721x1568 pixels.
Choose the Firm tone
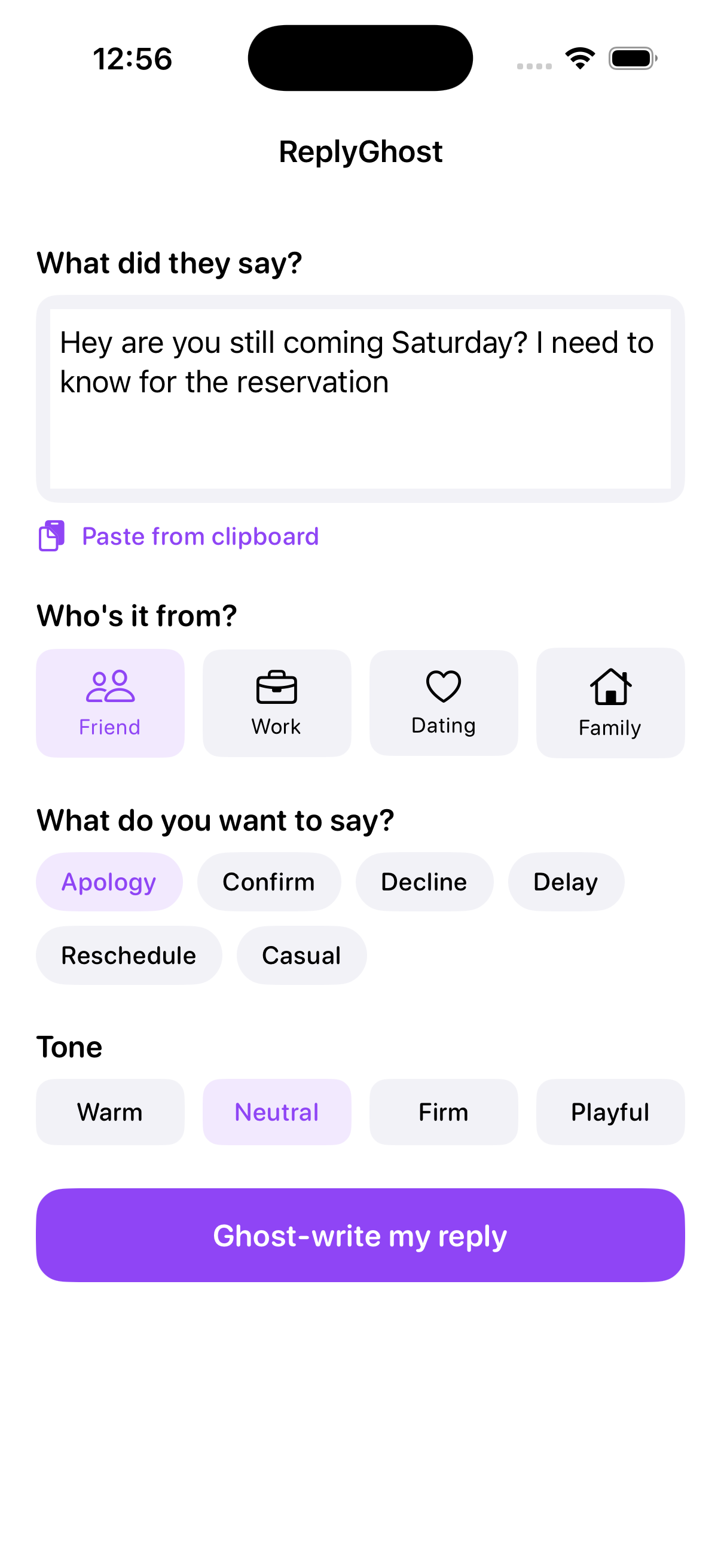pyautogui.click(x=444, y=1112)
